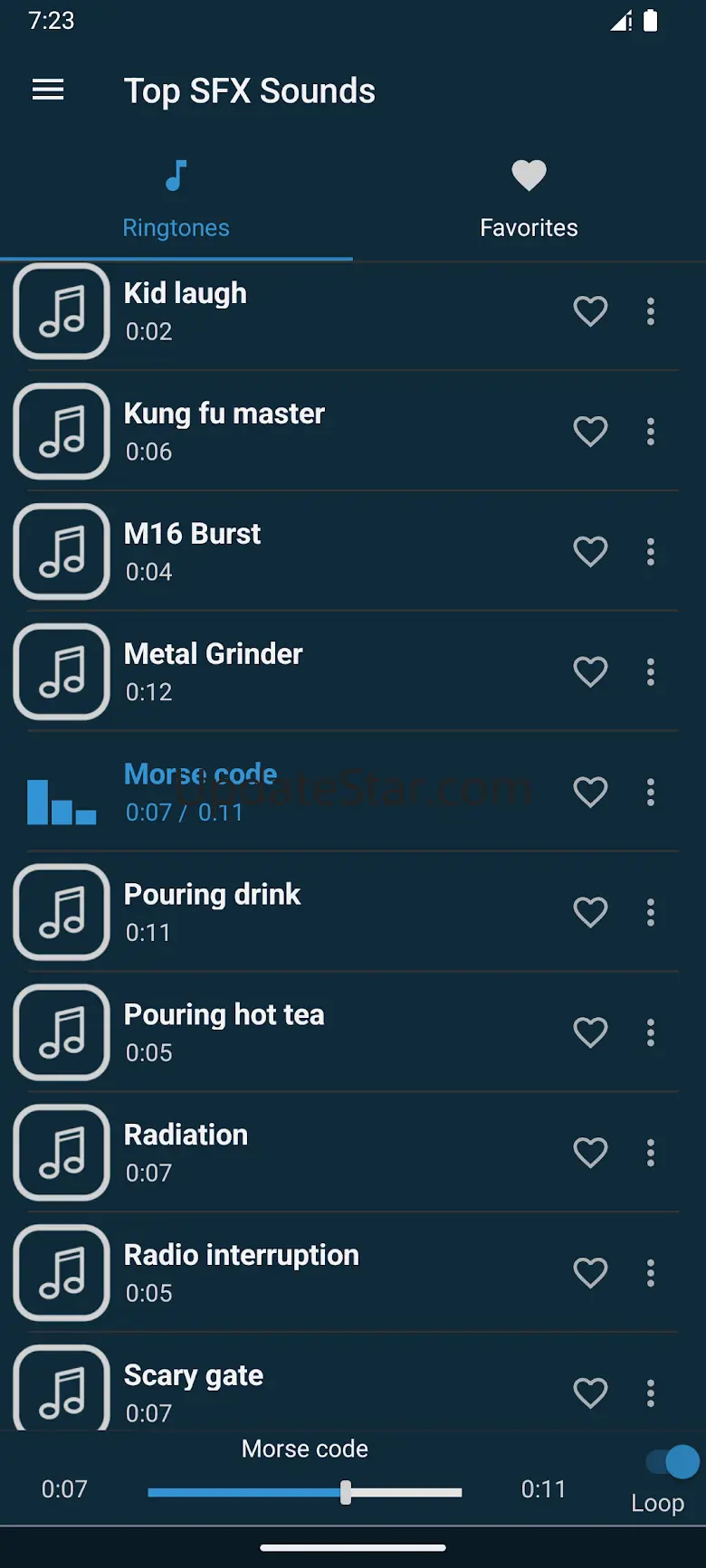Turn off the Loop switch
The width and height of the screenshot is (706, 1568).
672,1461
